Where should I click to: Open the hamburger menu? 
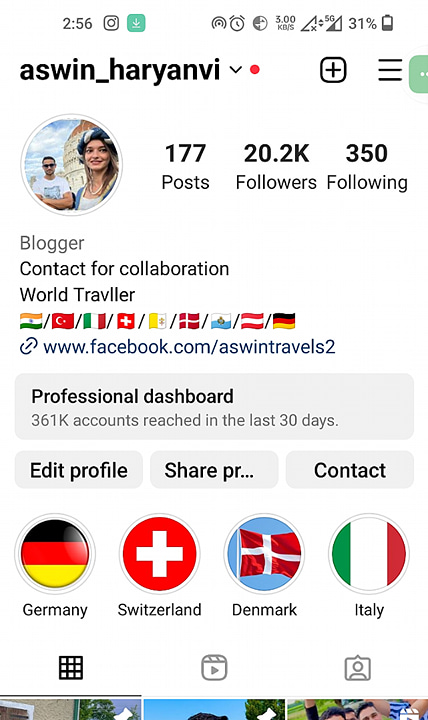pyautogui.click(x=390, y=70)
